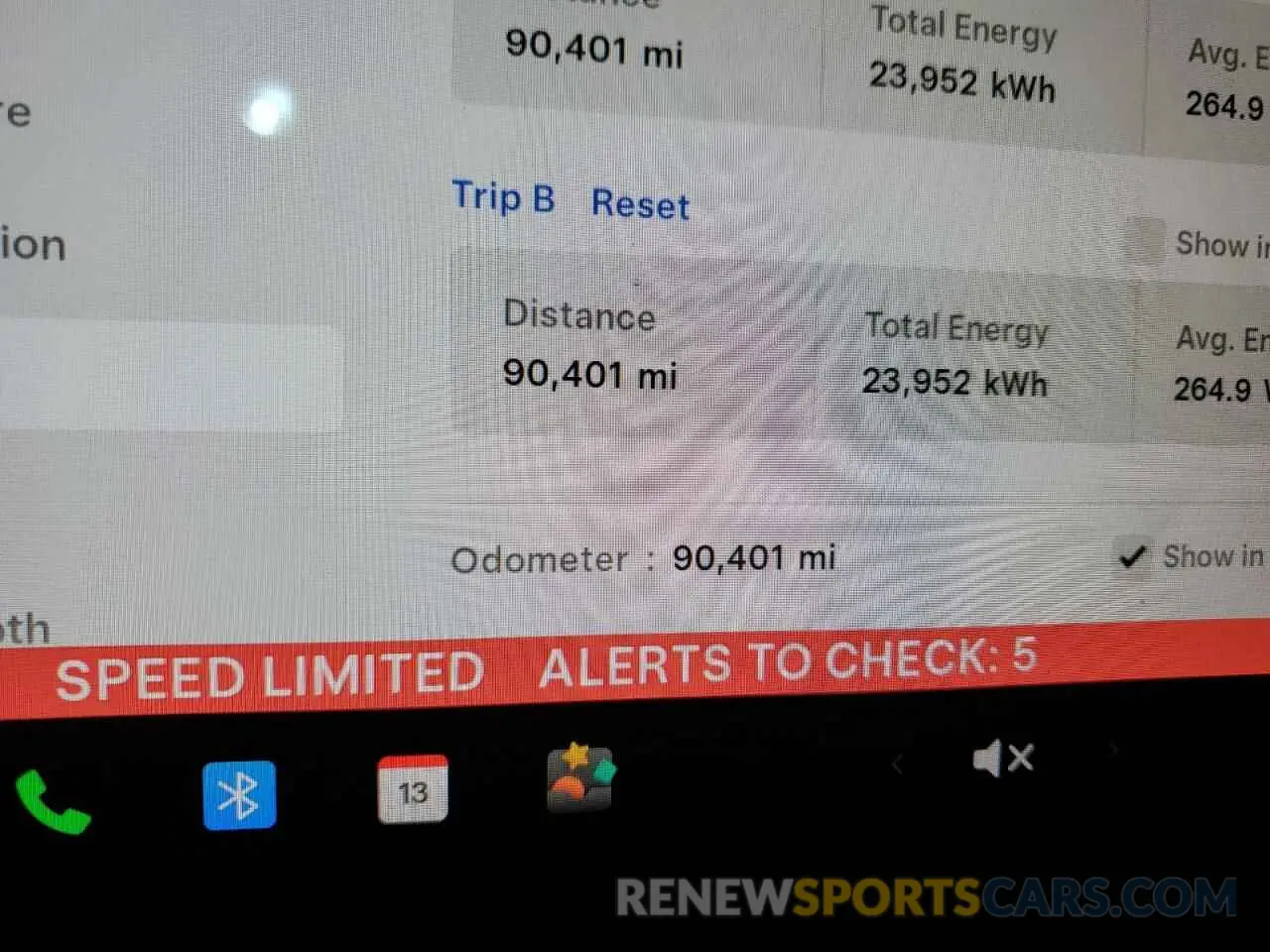Image resolution: width=1270 pixels, height=952 pixels.
Task: Increase volume with the right arrow
Action: tap(1113, 750)
